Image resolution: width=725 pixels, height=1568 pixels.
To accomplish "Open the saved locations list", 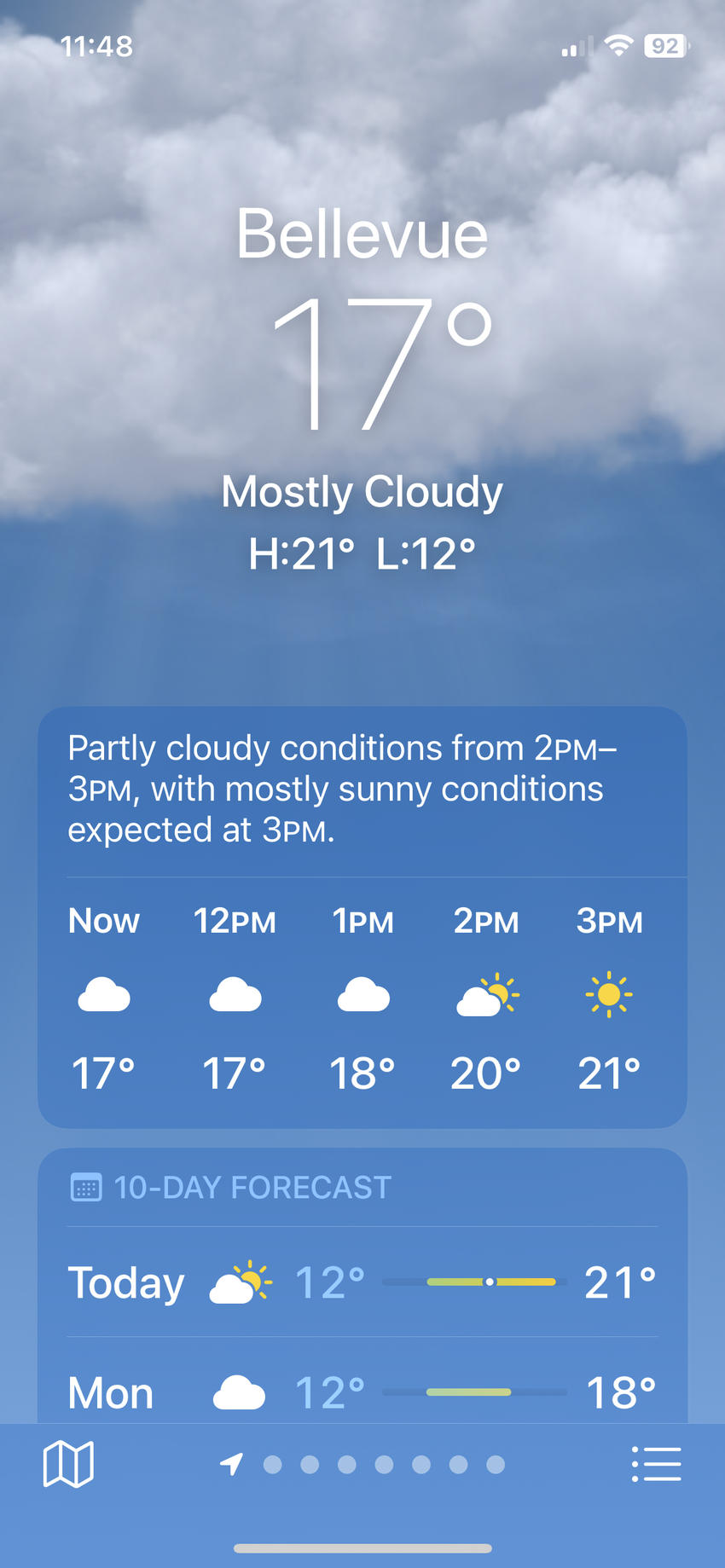I will coord(656,1465).
